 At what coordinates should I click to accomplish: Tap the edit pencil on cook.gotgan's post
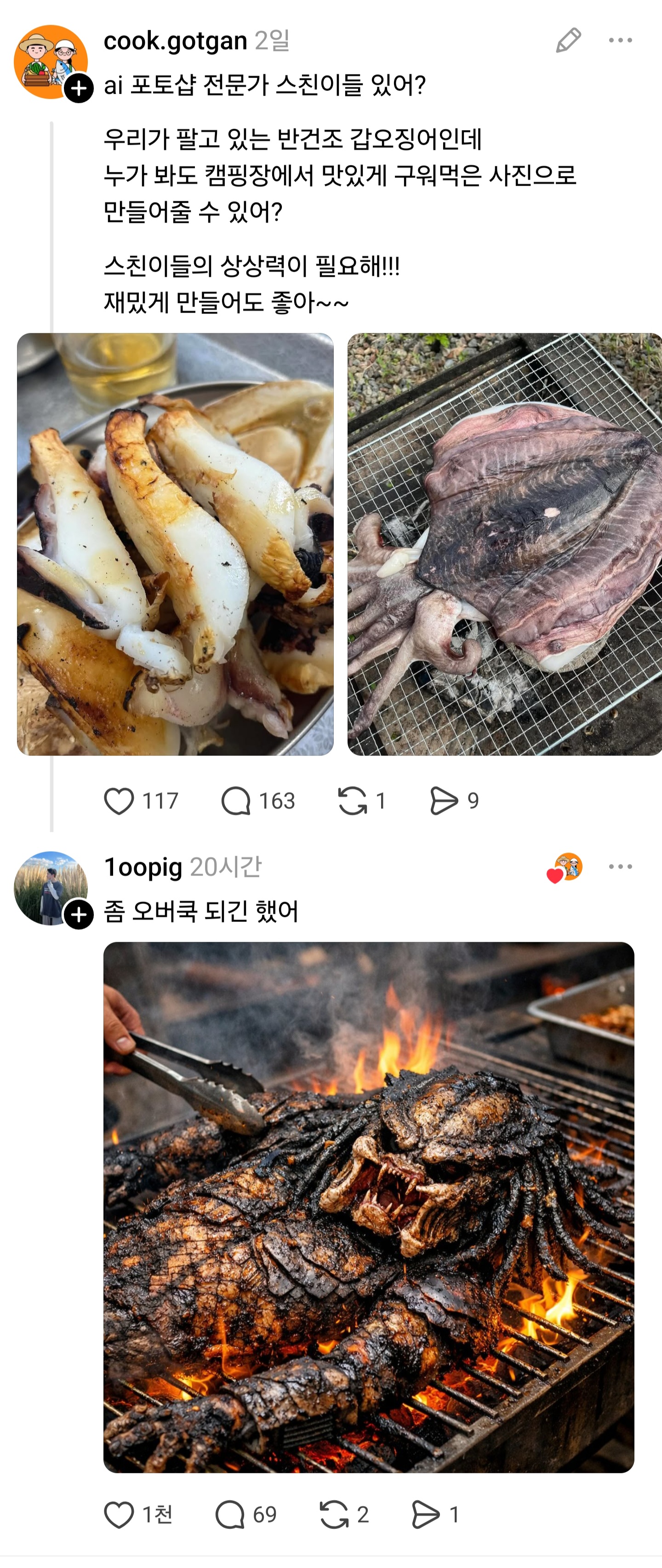pos(568,40)
